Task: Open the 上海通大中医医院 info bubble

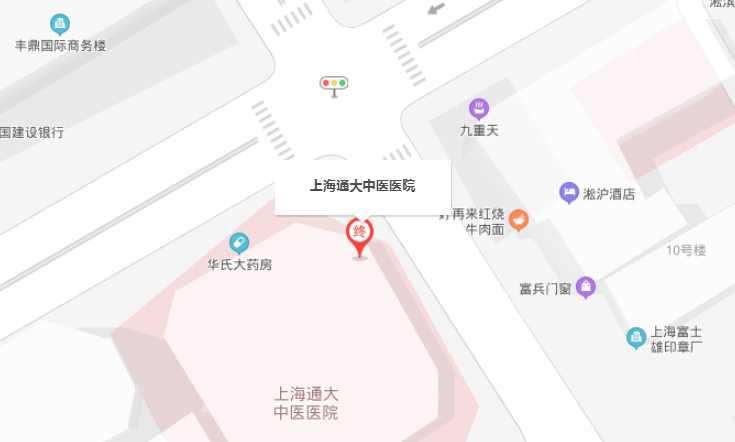Action: (x=363, y=187)
